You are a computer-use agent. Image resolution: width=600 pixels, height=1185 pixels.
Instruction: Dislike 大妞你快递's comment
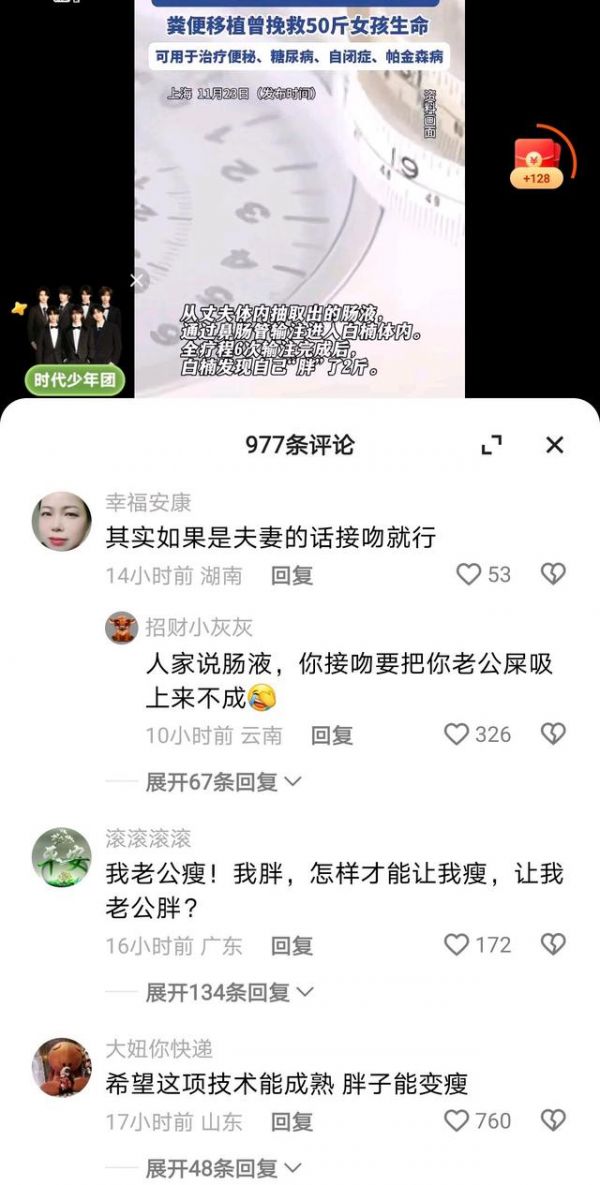(553, 1120)
